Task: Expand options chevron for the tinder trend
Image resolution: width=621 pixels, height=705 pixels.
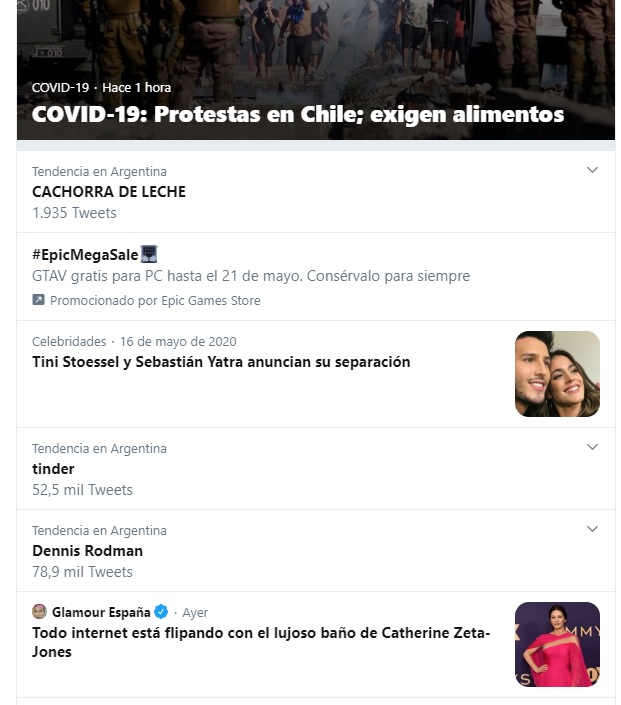Action: coord(592,447)
